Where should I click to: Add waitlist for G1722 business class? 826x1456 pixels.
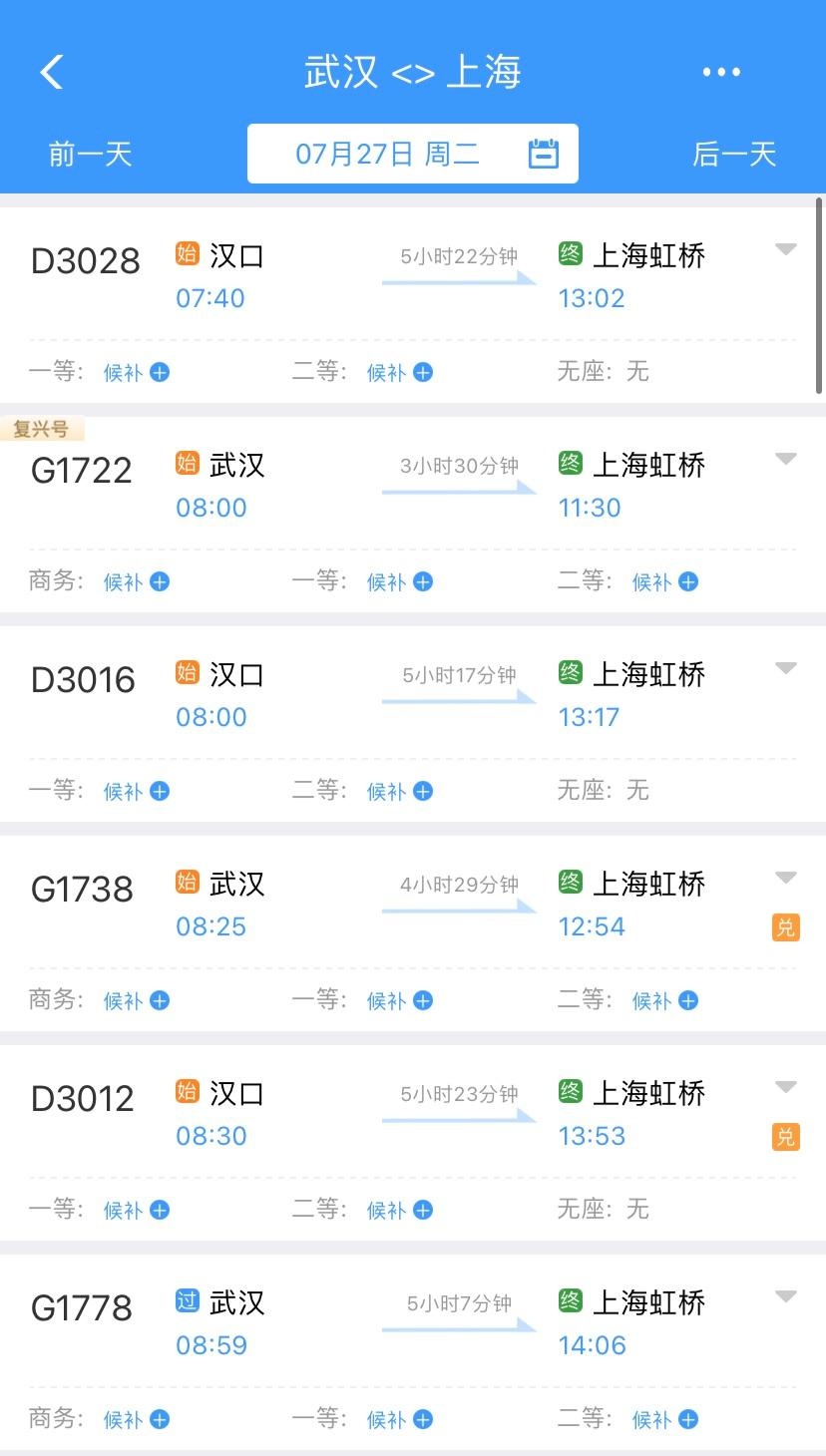tap(136, 581)
